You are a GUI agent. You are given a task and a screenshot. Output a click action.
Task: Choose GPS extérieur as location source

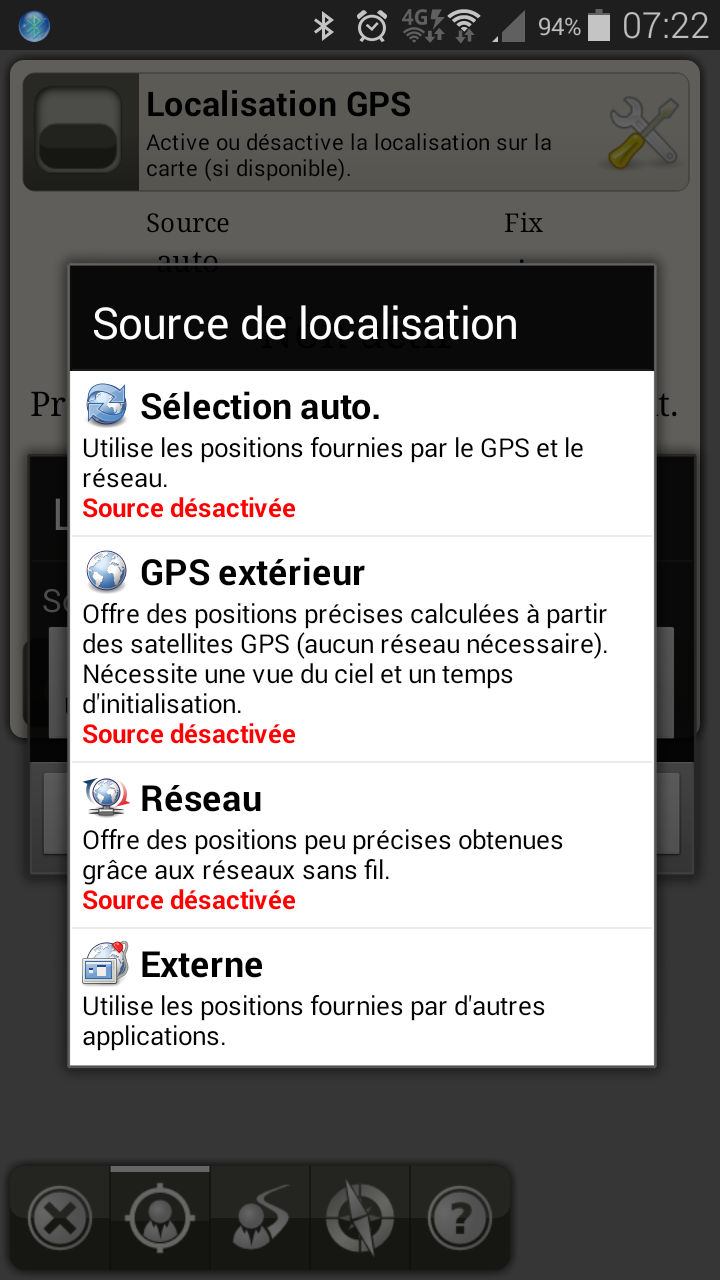click(x=361, y=649)
